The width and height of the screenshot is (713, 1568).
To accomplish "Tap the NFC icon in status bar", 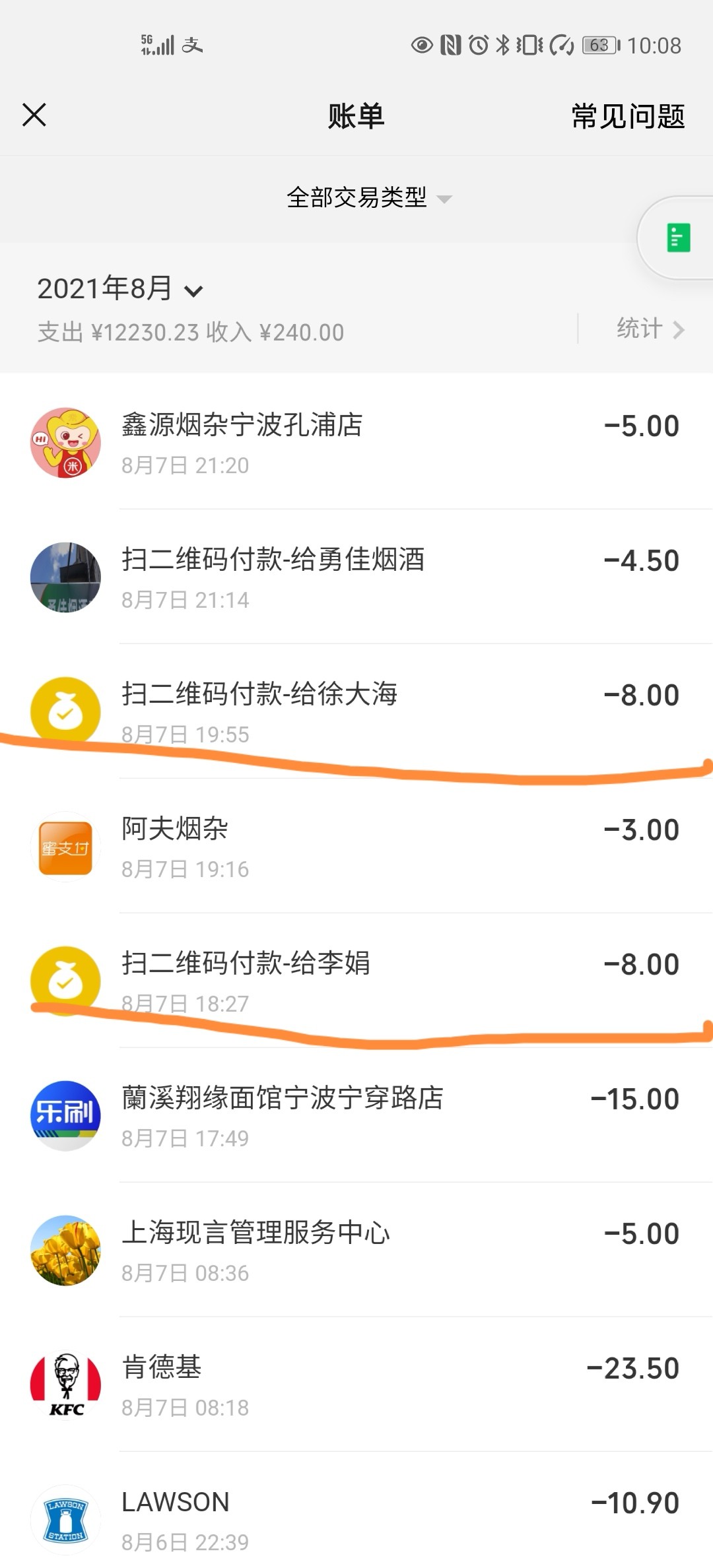I will tap(450, 45).
